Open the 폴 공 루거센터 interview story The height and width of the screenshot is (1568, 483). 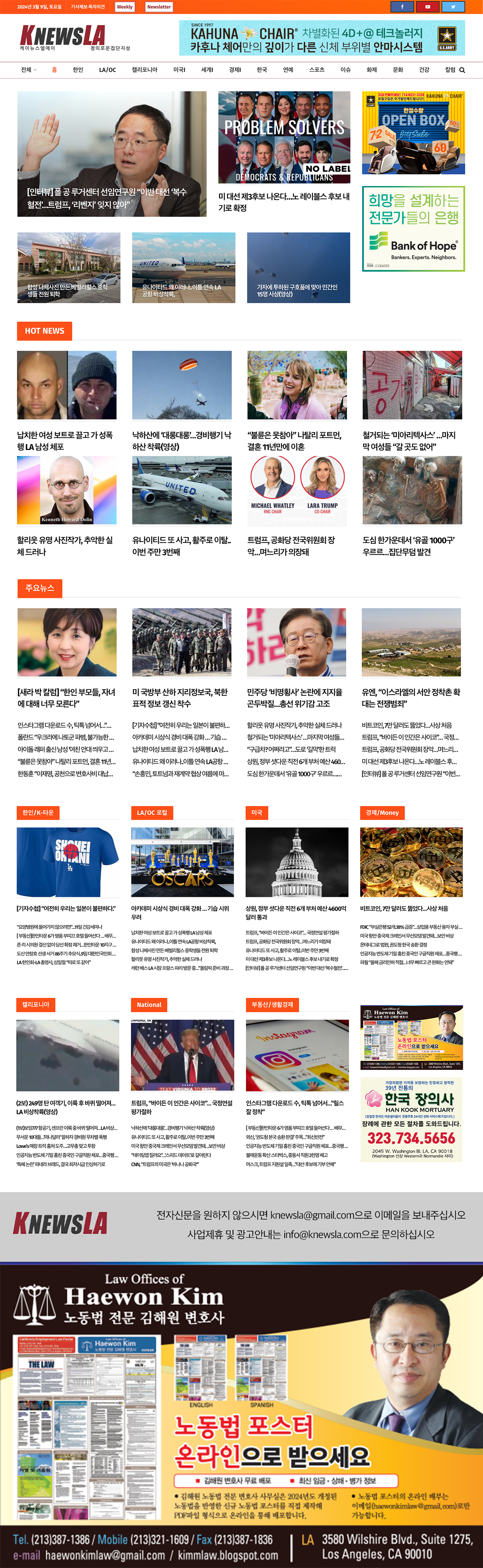[111, 154]
